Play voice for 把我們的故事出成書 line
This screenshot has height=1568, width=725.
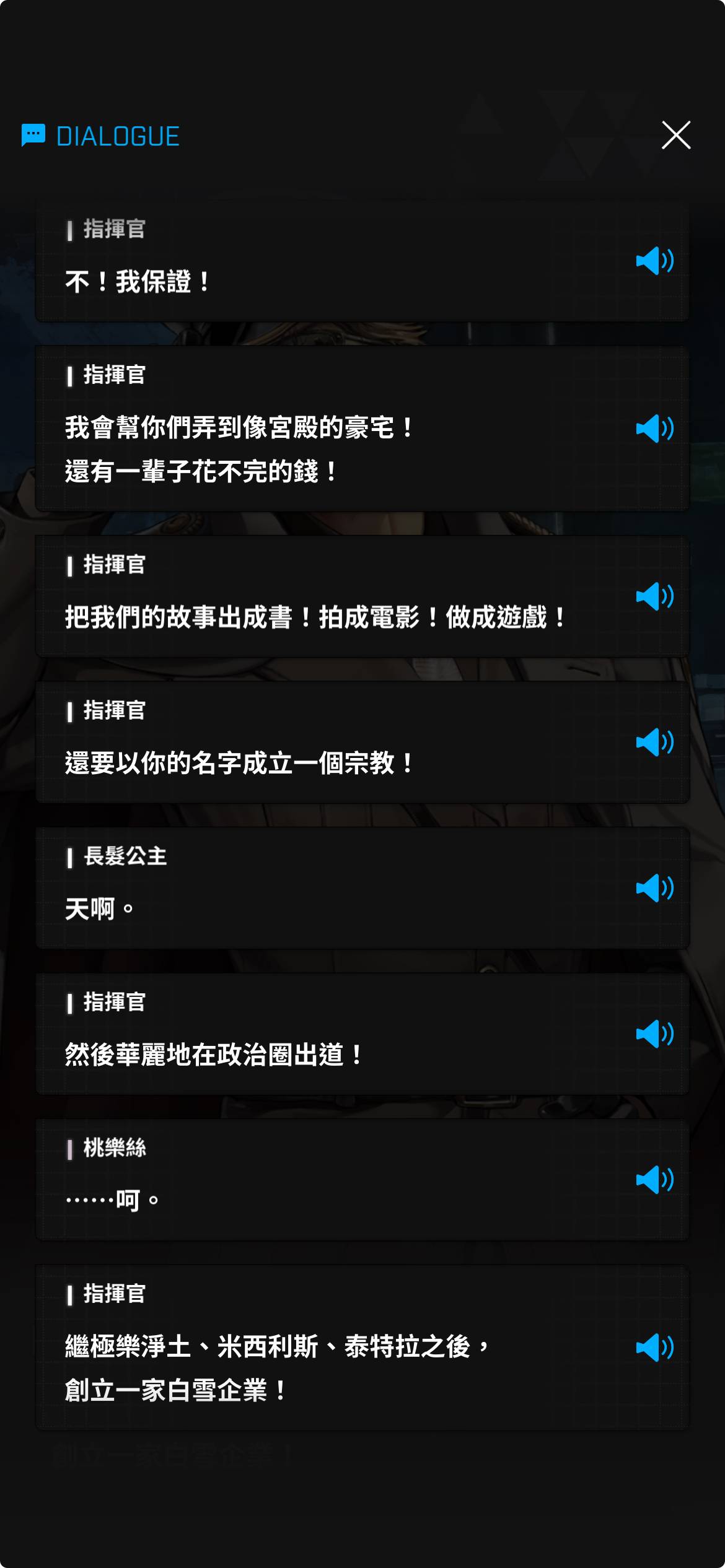(654, 596)
